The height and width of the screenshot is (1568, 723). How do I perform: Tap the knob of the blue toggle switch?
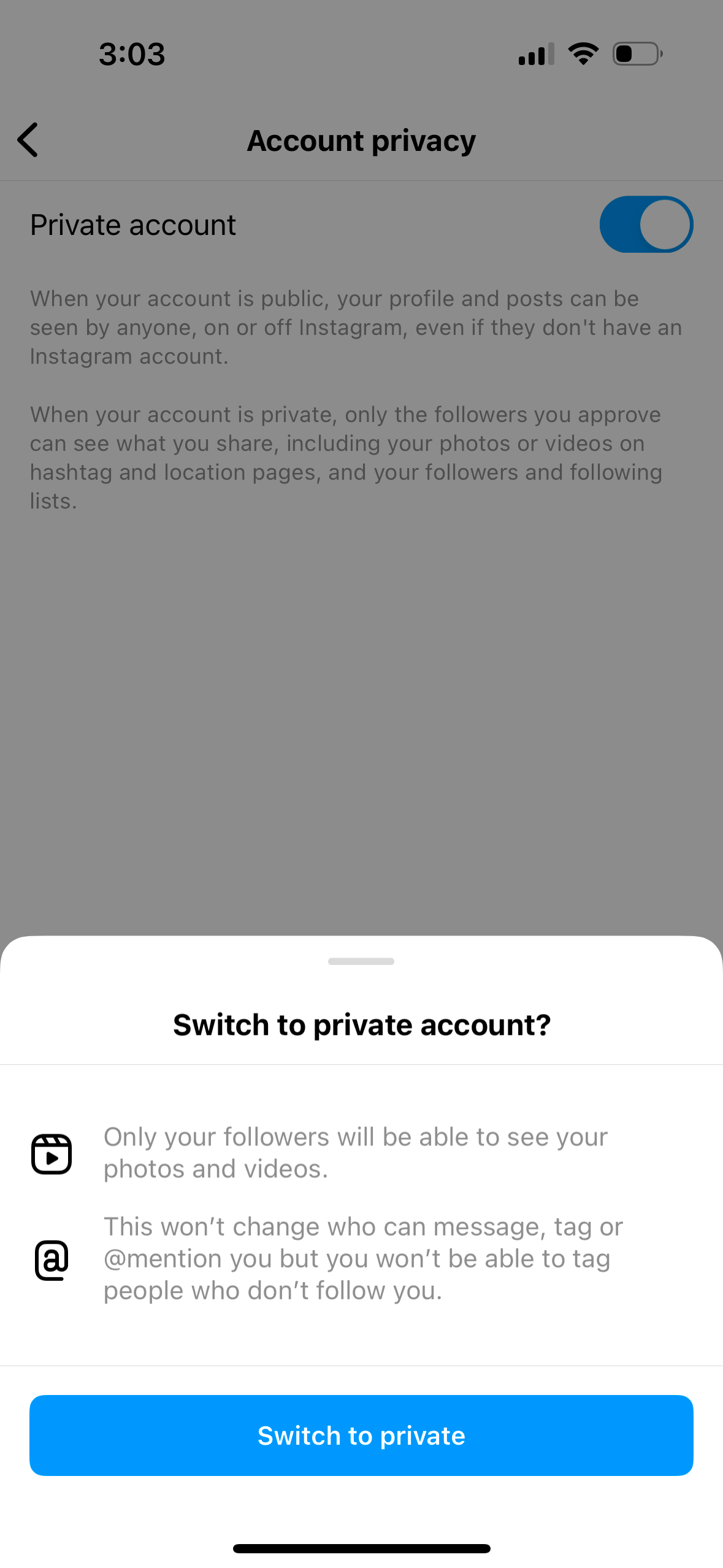point(665,225)
